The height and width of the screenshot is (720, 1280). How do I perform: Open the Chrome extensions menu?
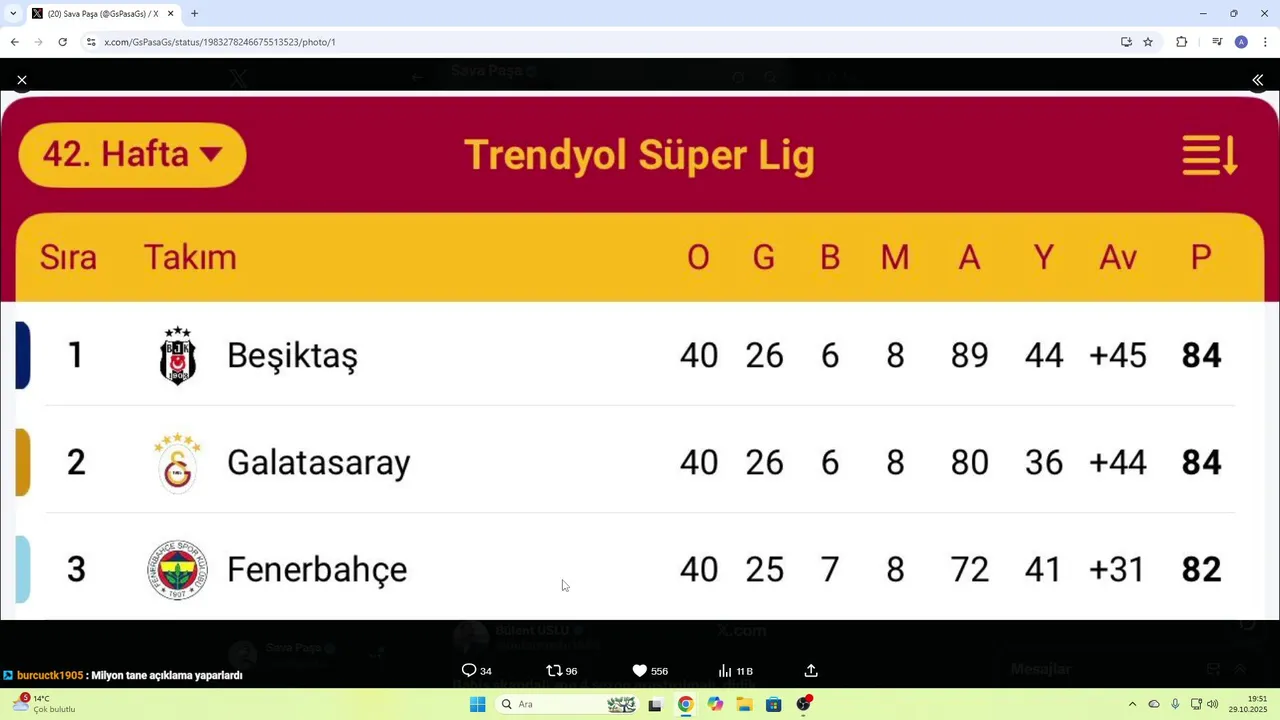1181,42
